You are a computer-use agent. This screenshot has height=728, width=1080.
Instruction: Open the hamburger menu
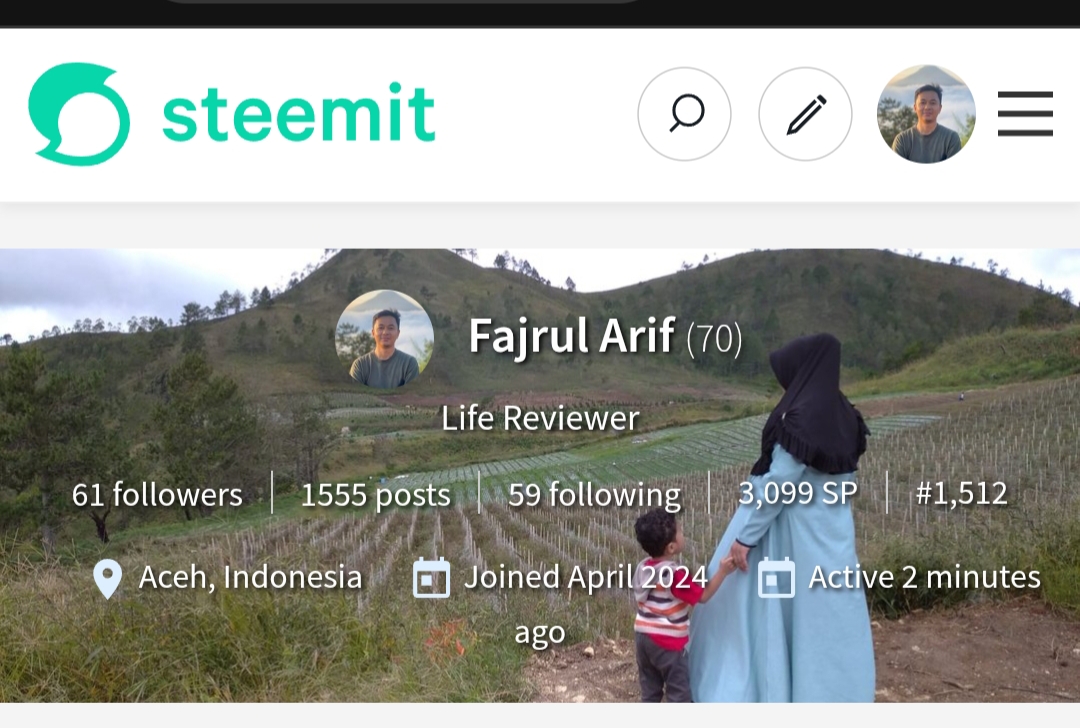(1025, 114)
